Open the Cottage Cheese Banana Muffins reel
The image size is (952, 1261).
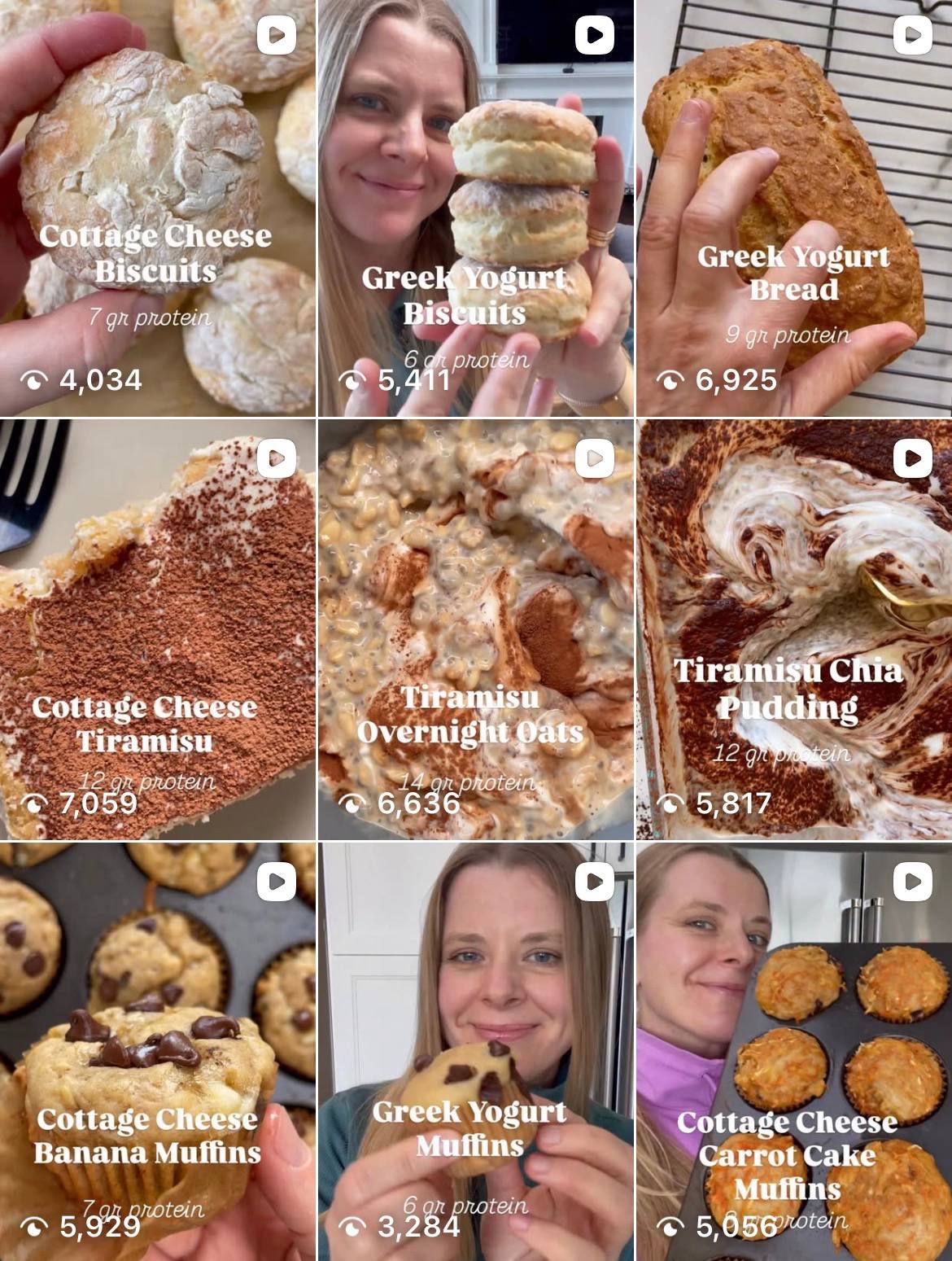click(157, 1051)
